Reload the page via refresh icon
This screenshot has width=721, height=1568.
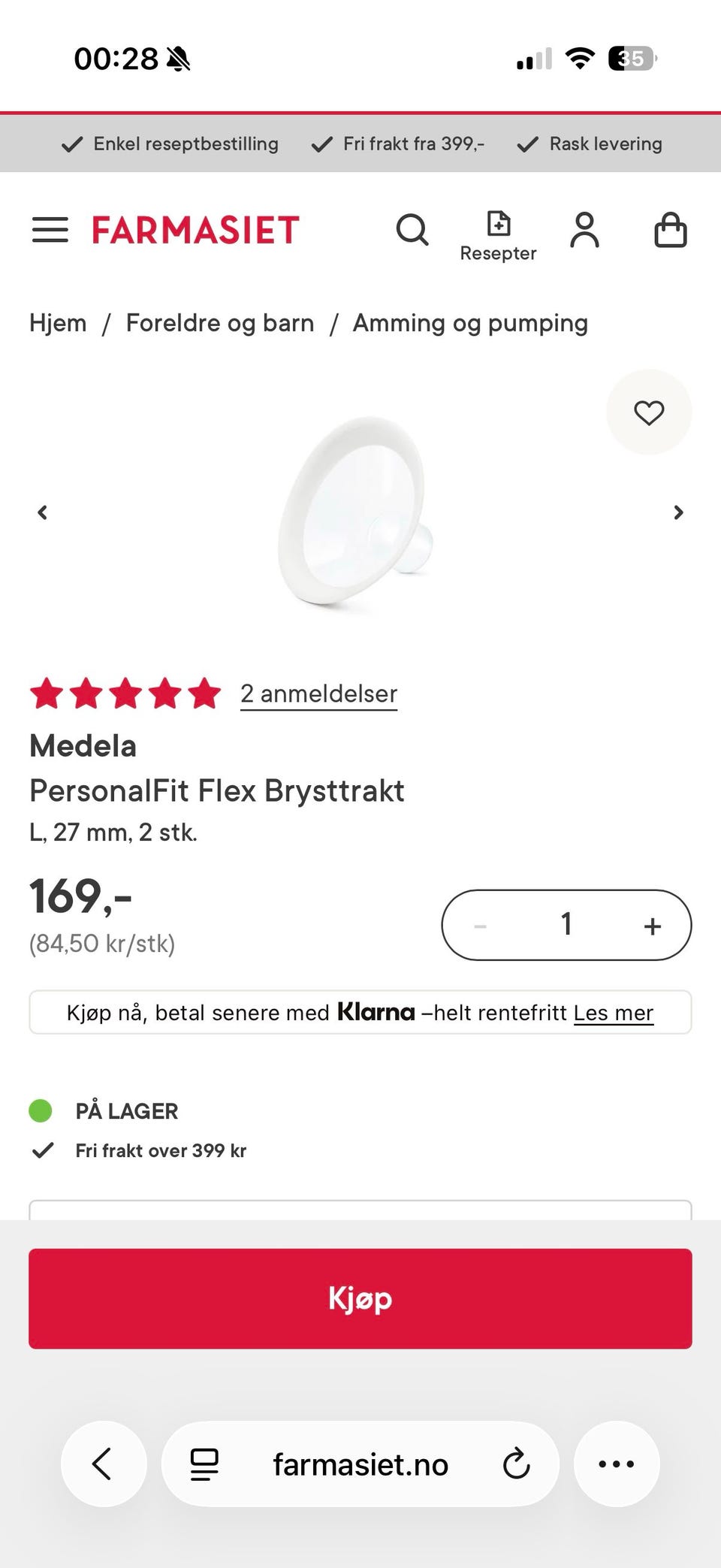pyautogui.click(x=516, y=1464)
